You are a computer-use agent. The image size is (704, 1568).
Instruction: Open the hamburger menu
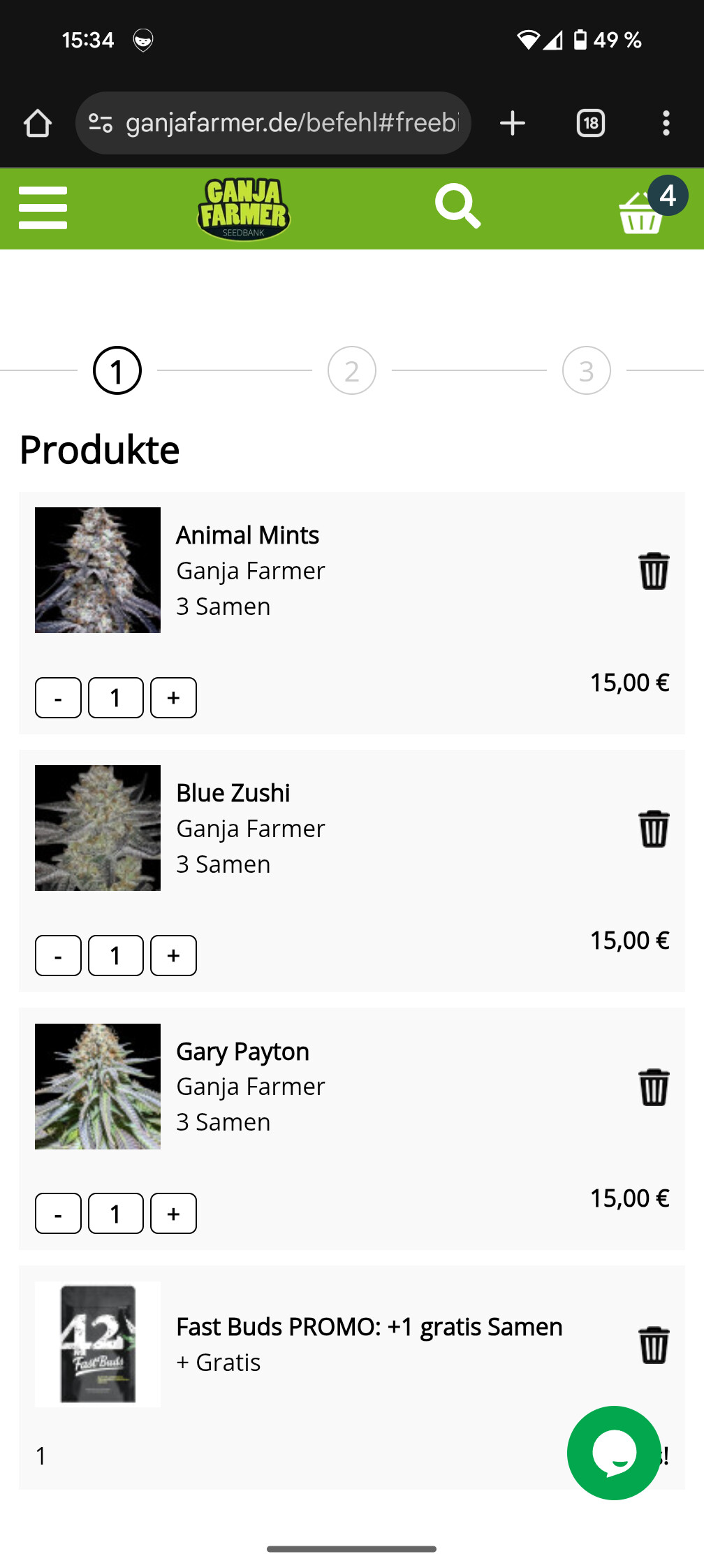(x=43, y=208)
